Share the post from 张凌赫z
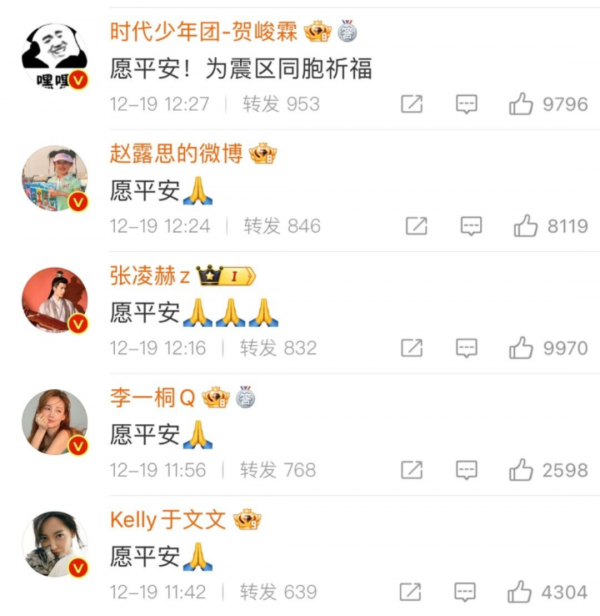 point(411,348)
